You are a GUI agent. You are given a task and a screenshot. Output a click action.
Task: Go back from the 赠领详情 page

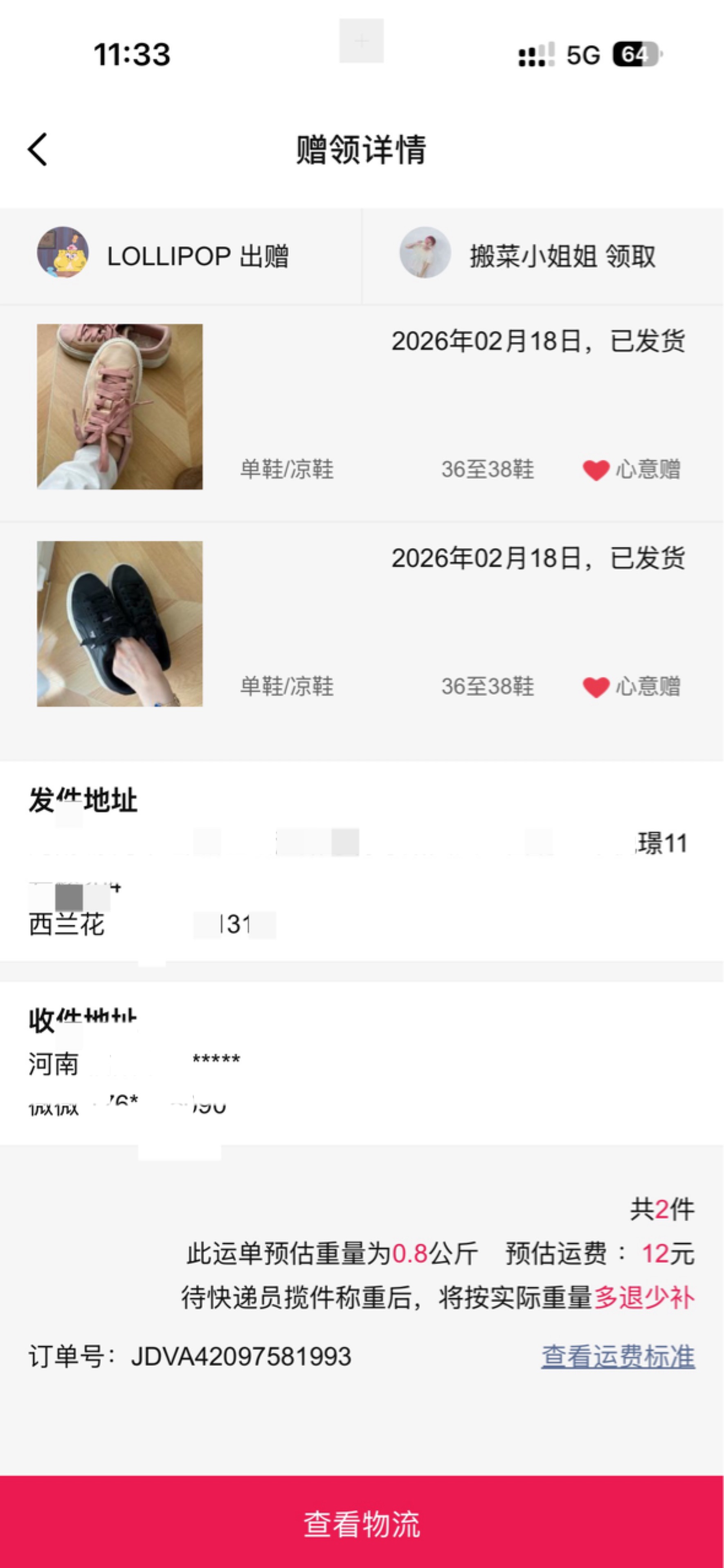pos(38,149)
